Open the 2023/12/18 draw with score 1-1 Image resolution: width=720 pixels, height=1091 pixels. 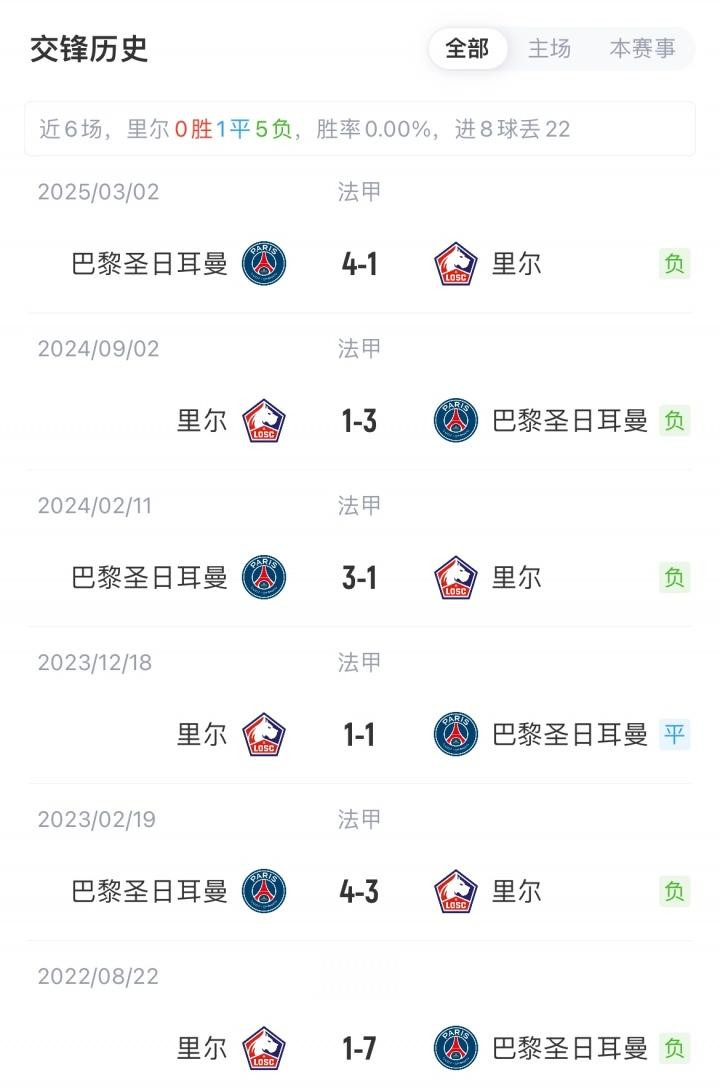click(x=359, y=735)
